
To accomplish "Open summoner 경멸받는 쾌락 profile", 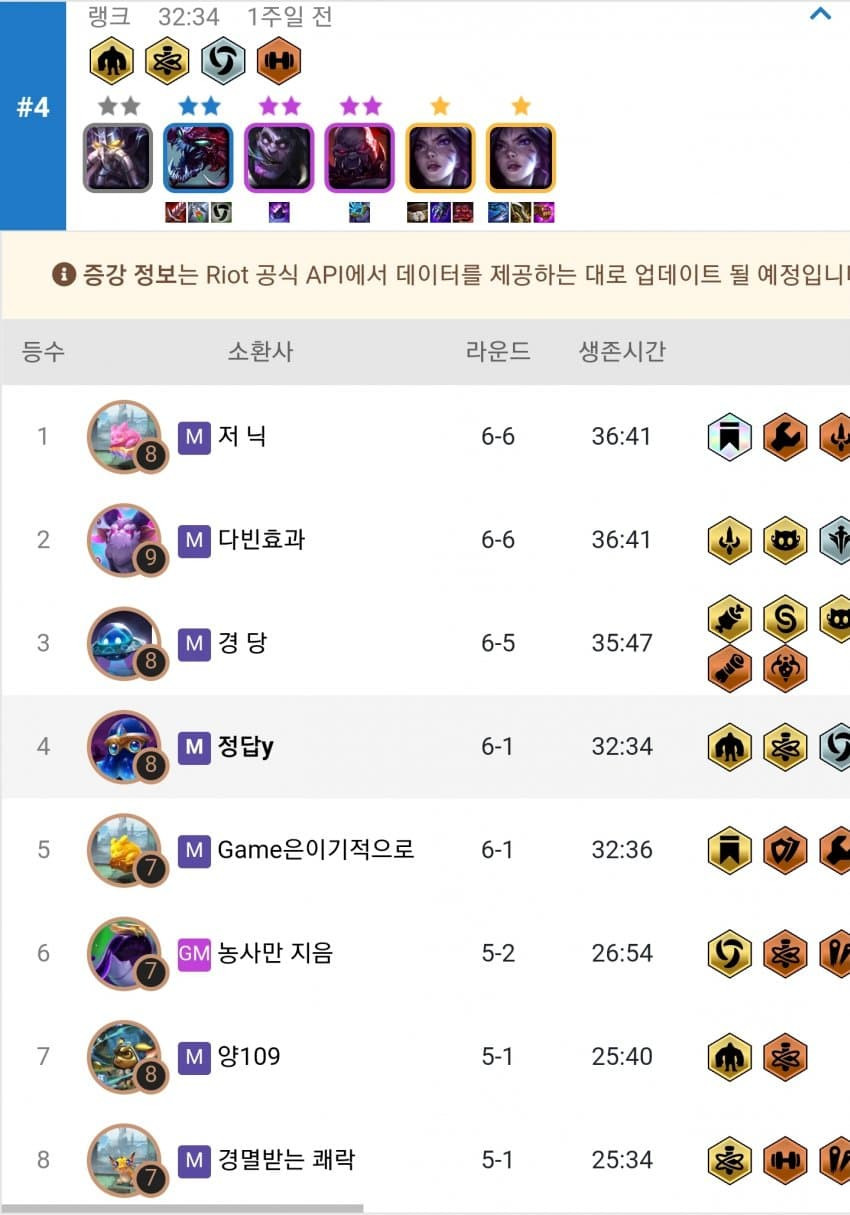I will coord(286,1160).
